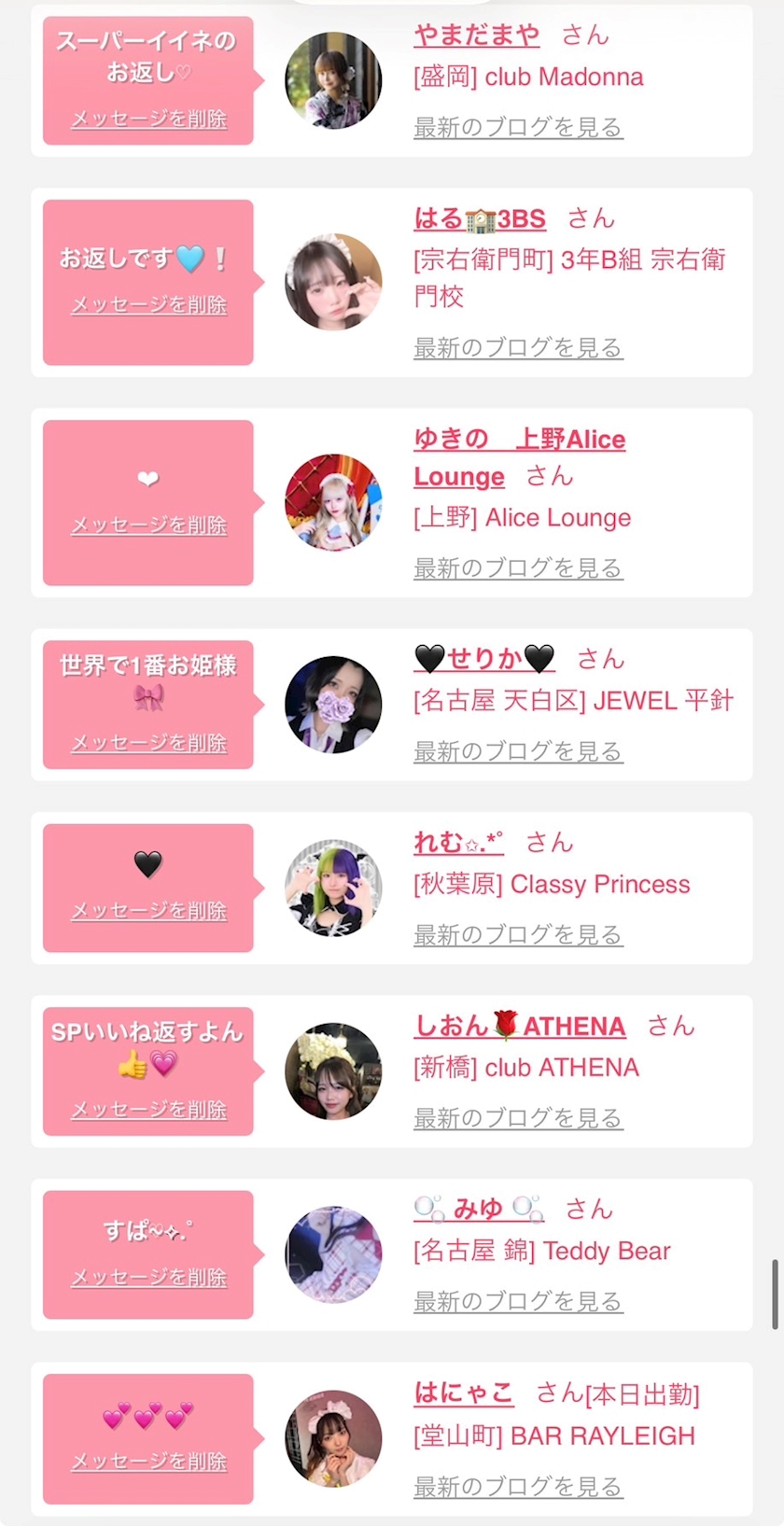Open れむ's profile link
The width and height of the screenshot is (784, 1526).
(x=459, y=842)
